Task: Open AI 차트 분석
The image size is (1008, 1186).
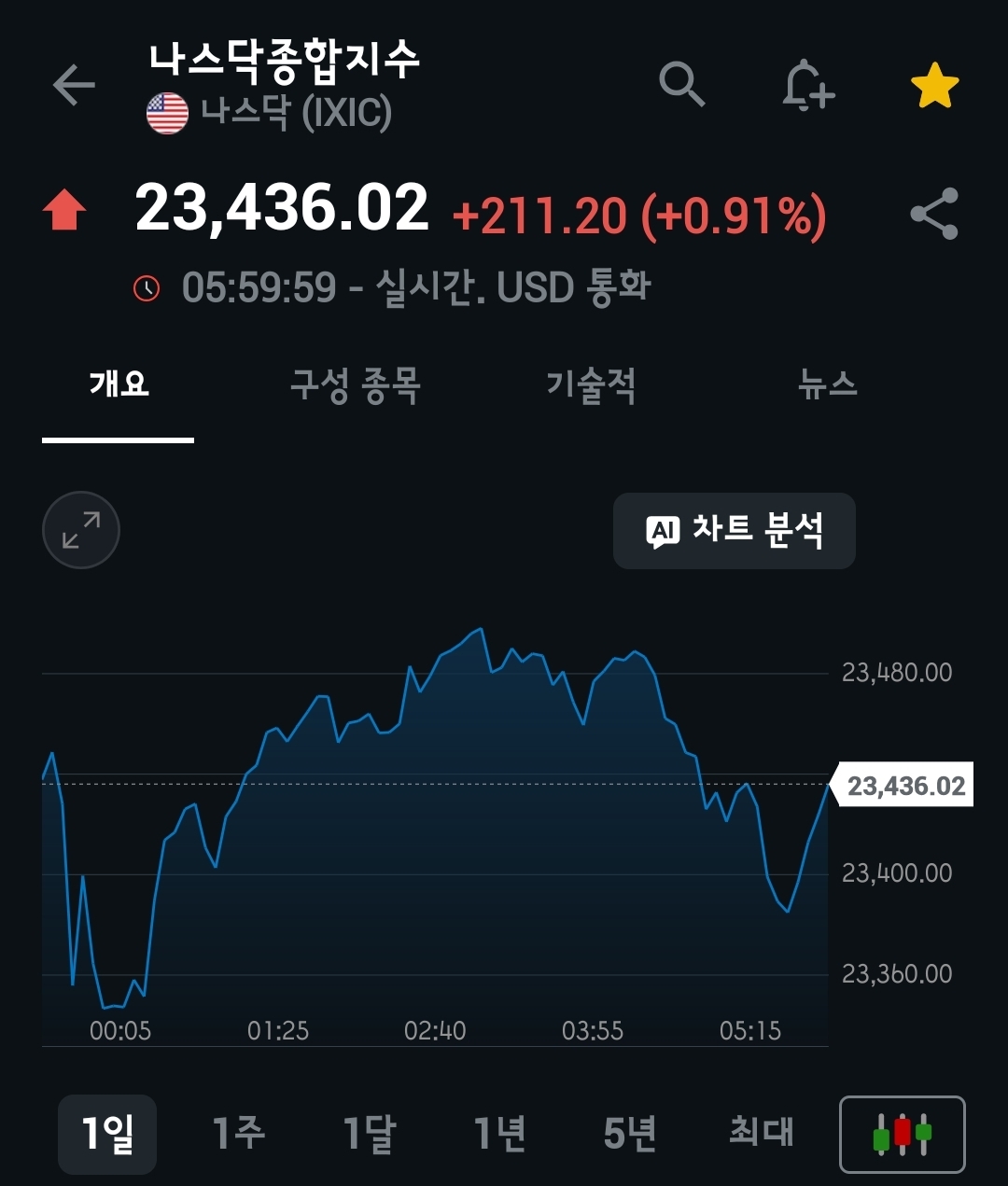Action: 734,531
